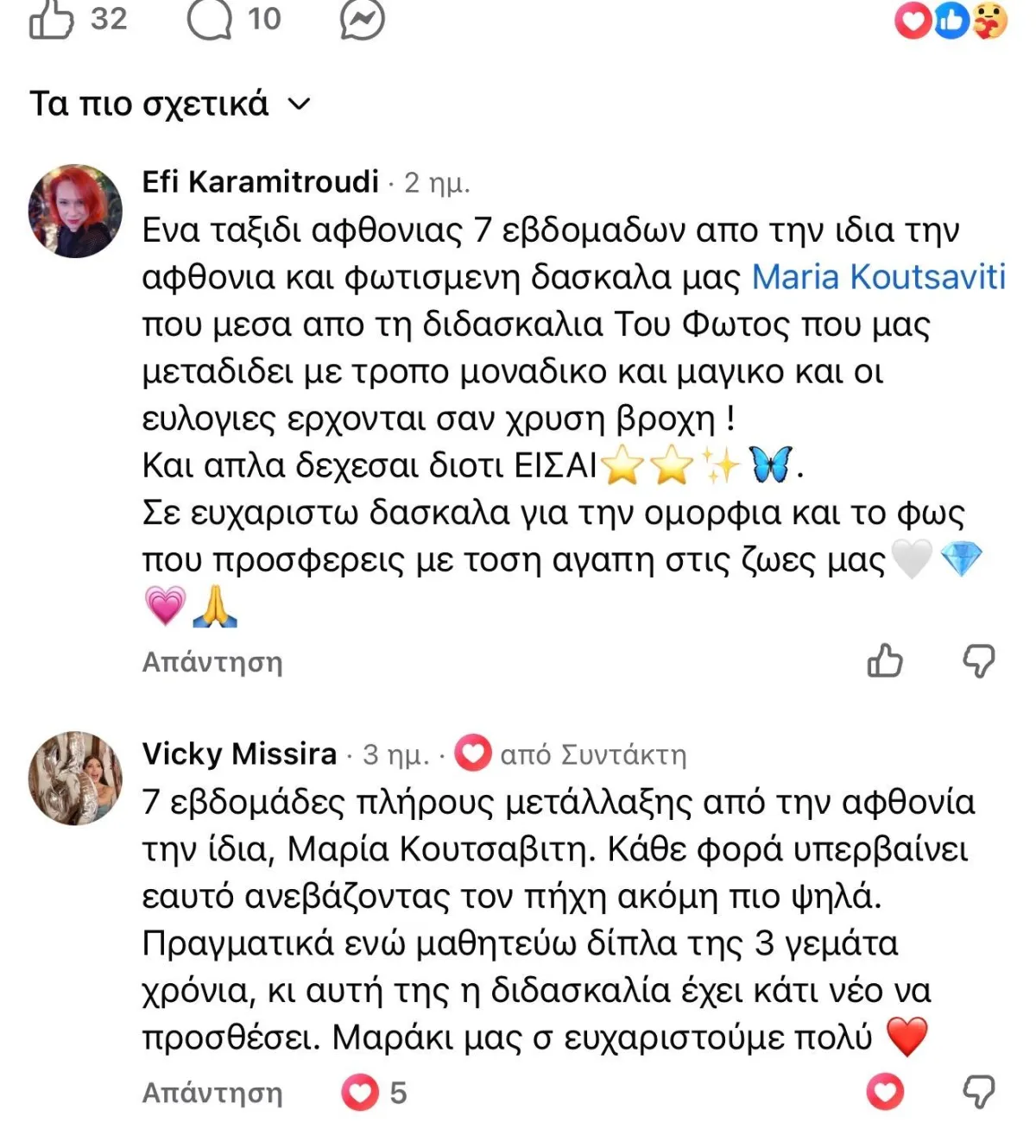This screenshot has height=1148, width=1036.
Task: Open the Maria Koutsaviti tagged profile
Action: click(878, 277)
